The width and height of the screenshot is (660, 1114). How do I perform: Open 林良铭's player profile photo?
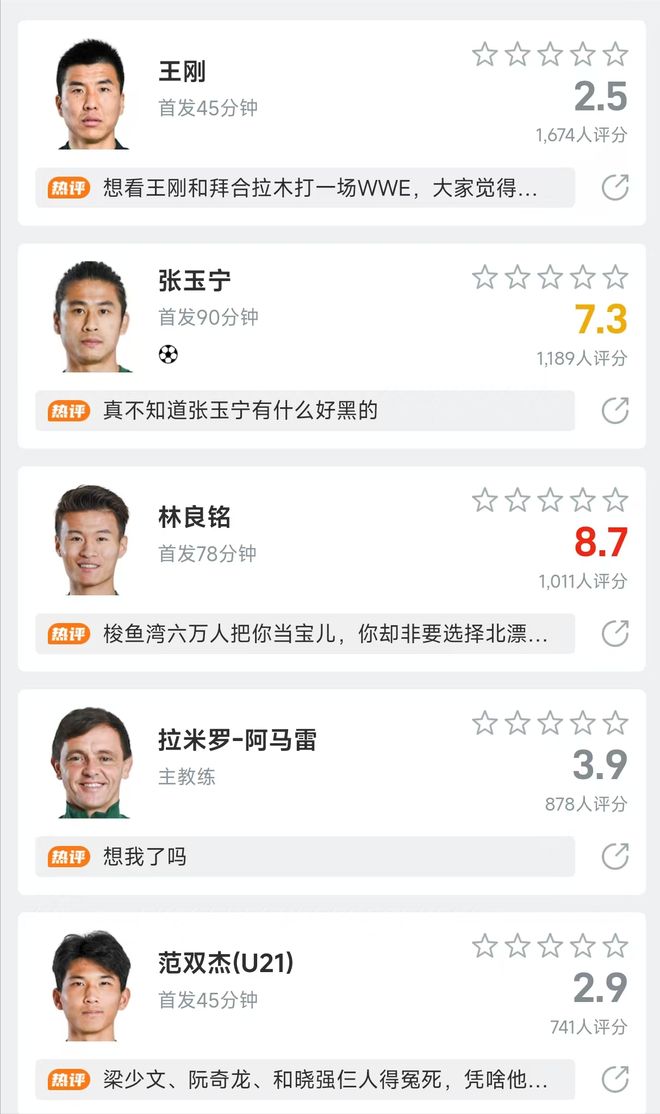(x=91, y=541)
